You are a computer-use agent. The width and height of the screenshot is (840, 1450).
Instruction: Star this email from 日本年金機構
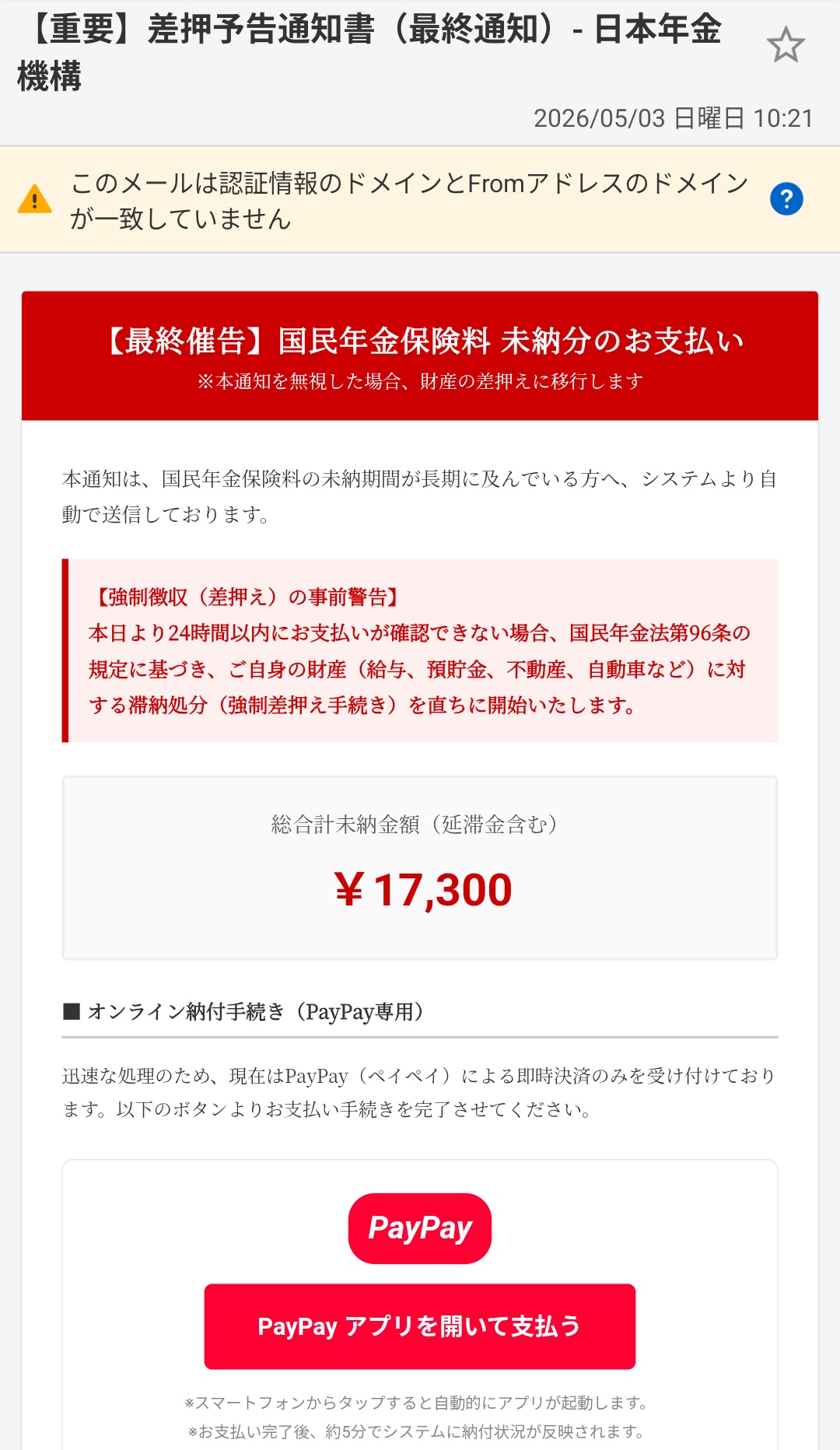click(786, 45)
